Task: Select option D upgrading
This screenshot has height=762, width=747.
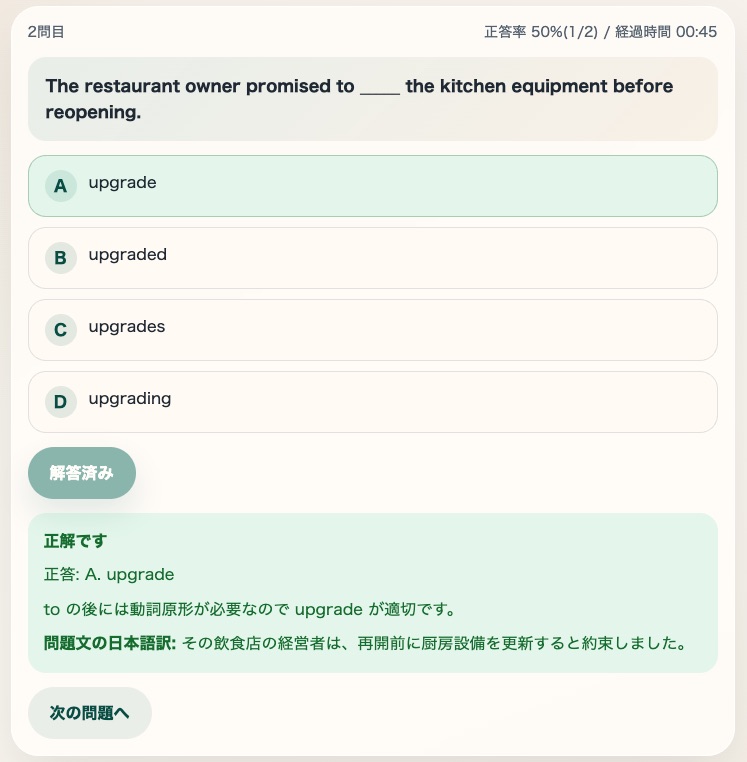Action: point(372,402)
